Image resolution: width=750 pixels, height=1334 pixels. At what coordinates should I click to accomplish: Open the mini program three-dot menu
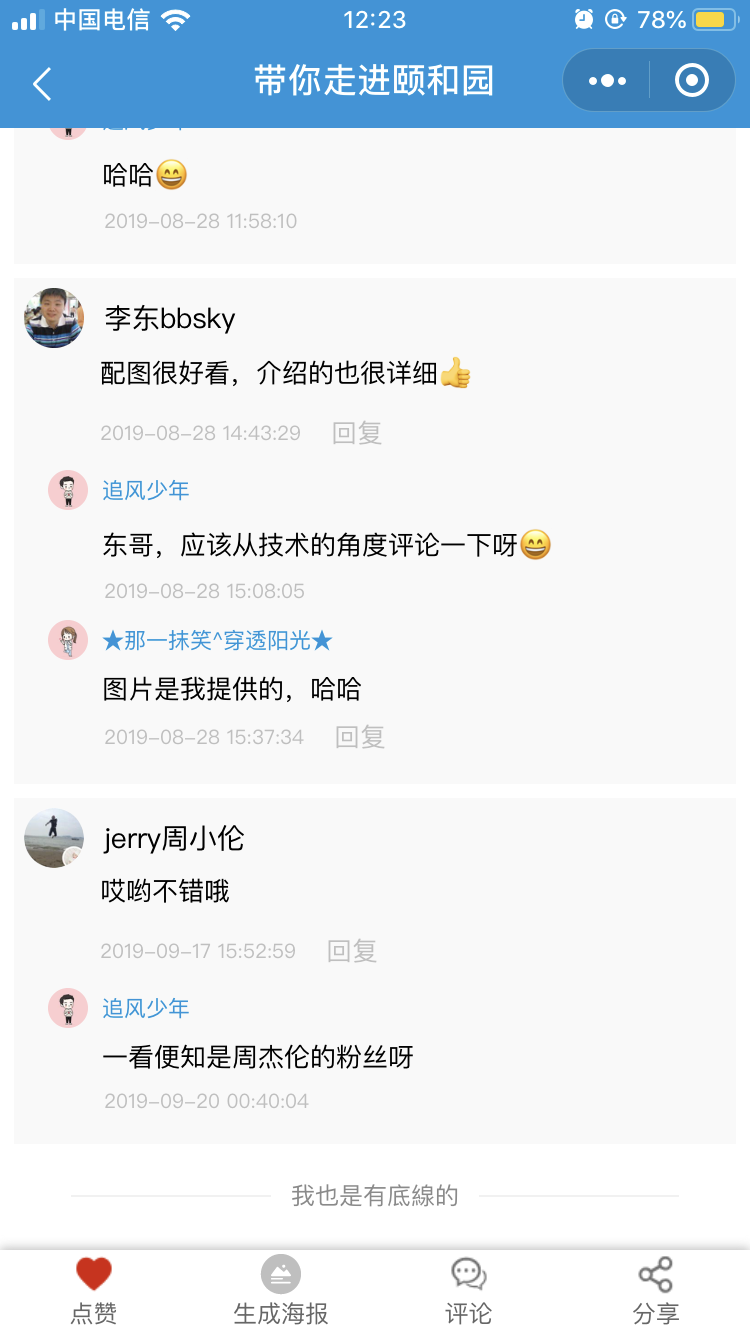pos(607,81)
